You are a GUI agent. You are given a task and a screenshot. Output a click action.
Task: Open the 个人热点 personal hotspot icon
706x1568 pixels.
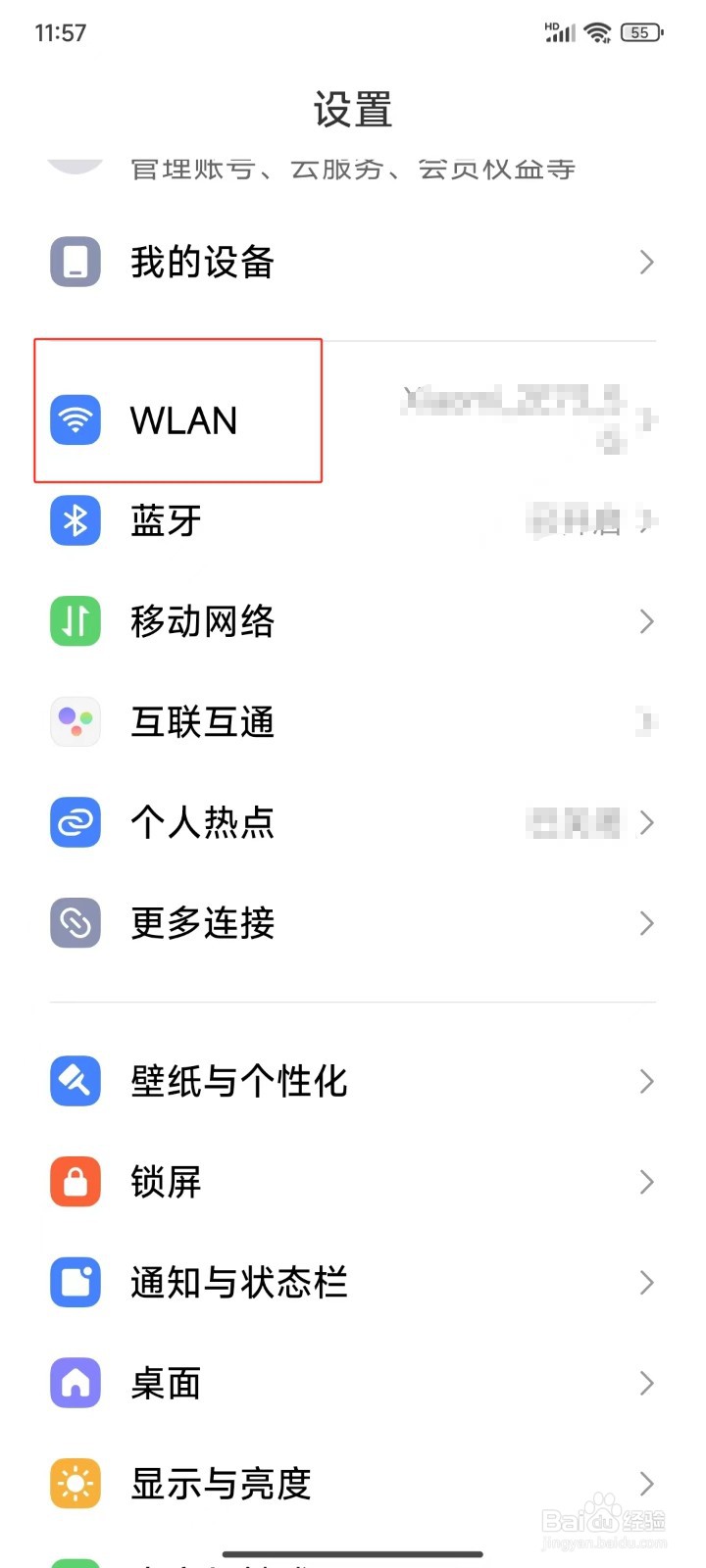pos(75,823)
